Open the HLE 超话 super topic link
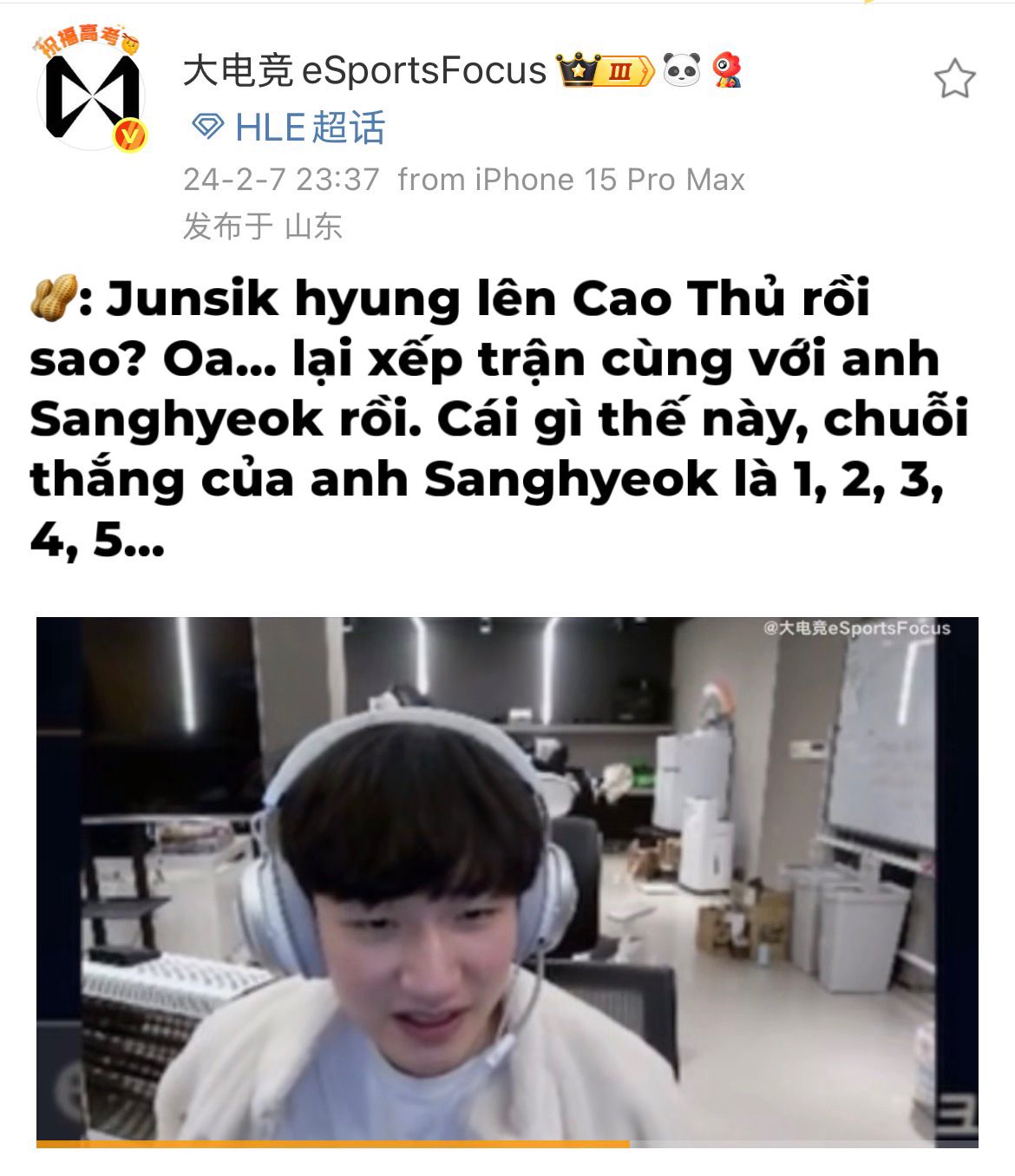This screenshot has width=1015, height=1176. pyautogui.click(x=289, y=128)
